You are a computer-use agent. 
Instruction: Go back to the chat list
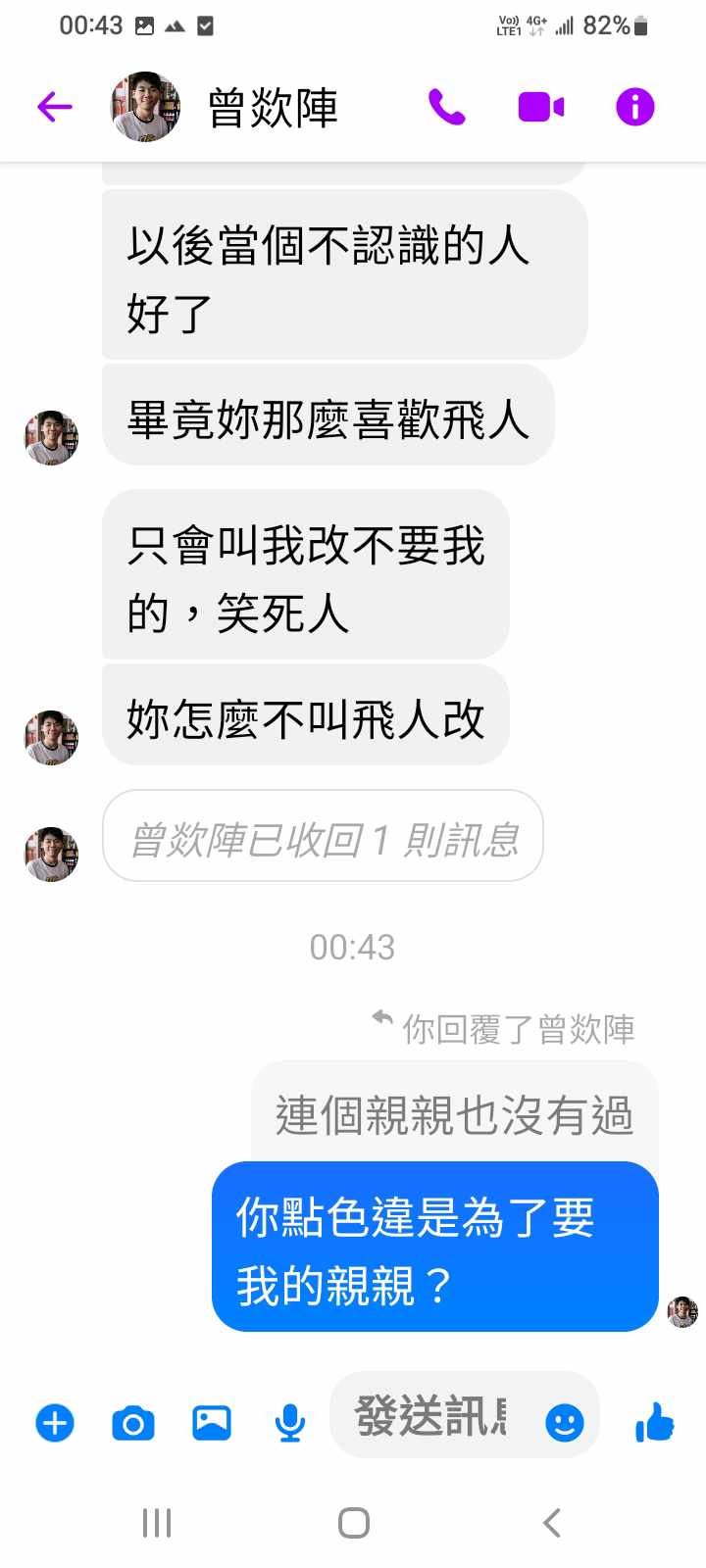(x=55, y=107)
